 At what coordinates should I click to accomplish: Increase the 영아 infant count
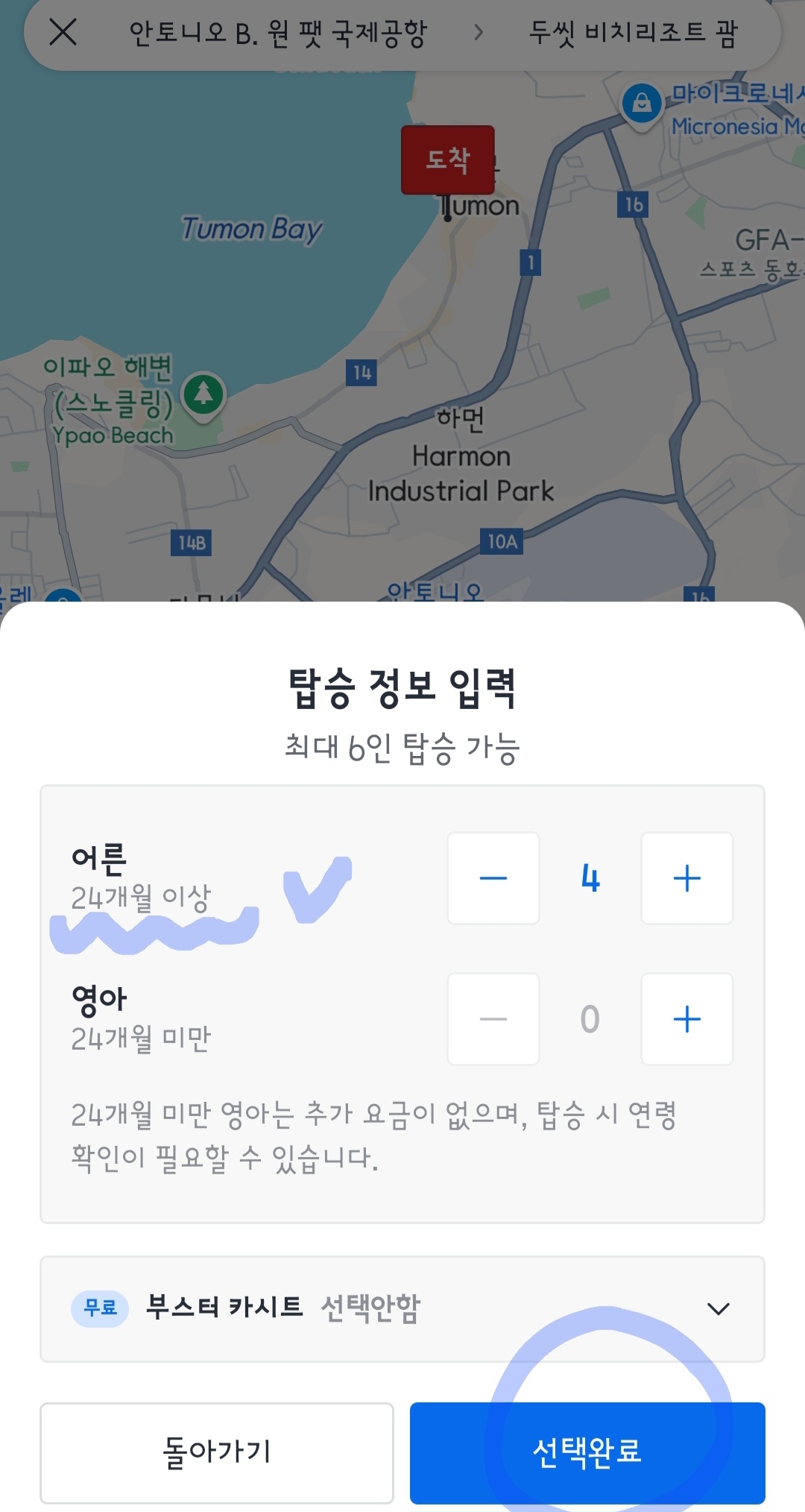pos(685,1018)
